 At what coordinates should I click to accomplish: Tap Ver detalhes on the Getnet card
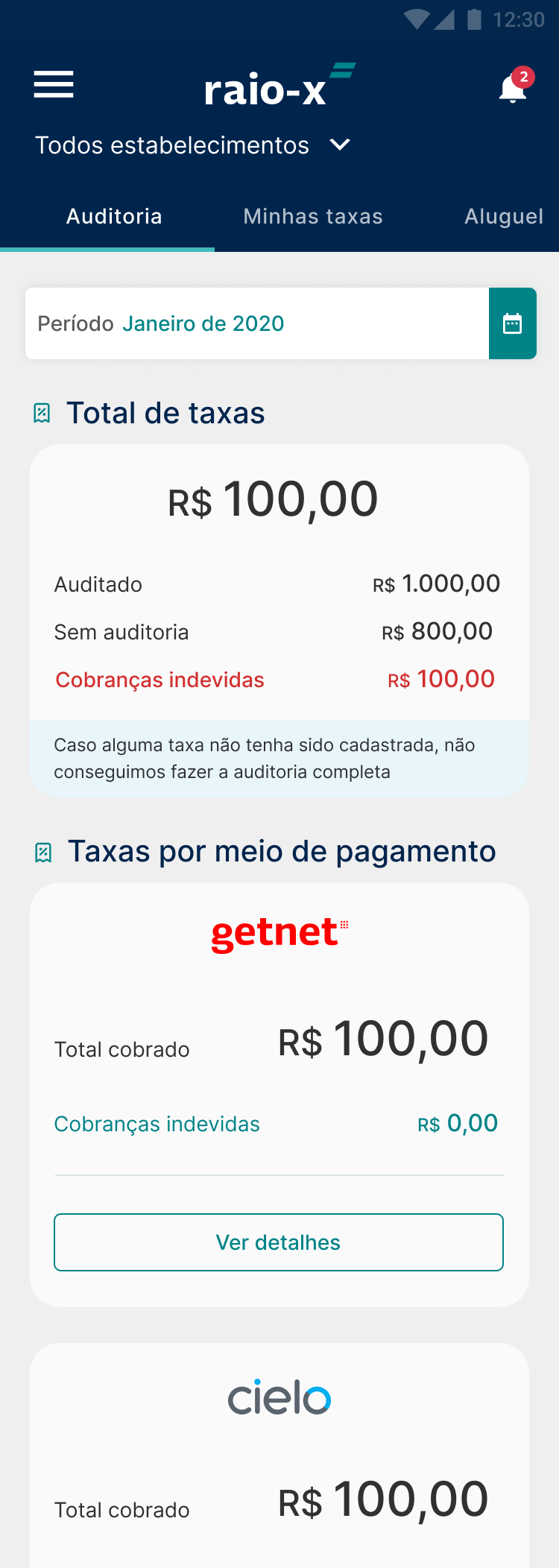tap(279, 1242)
